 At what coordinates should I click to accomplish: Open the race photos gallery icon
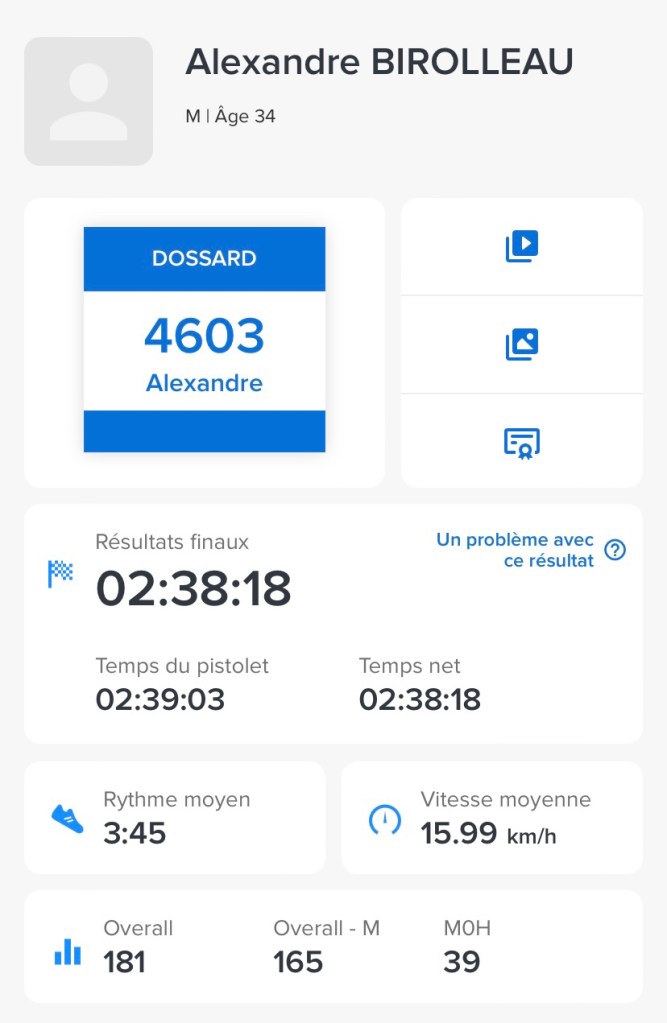pyautogui.click(x=522, y=345)
